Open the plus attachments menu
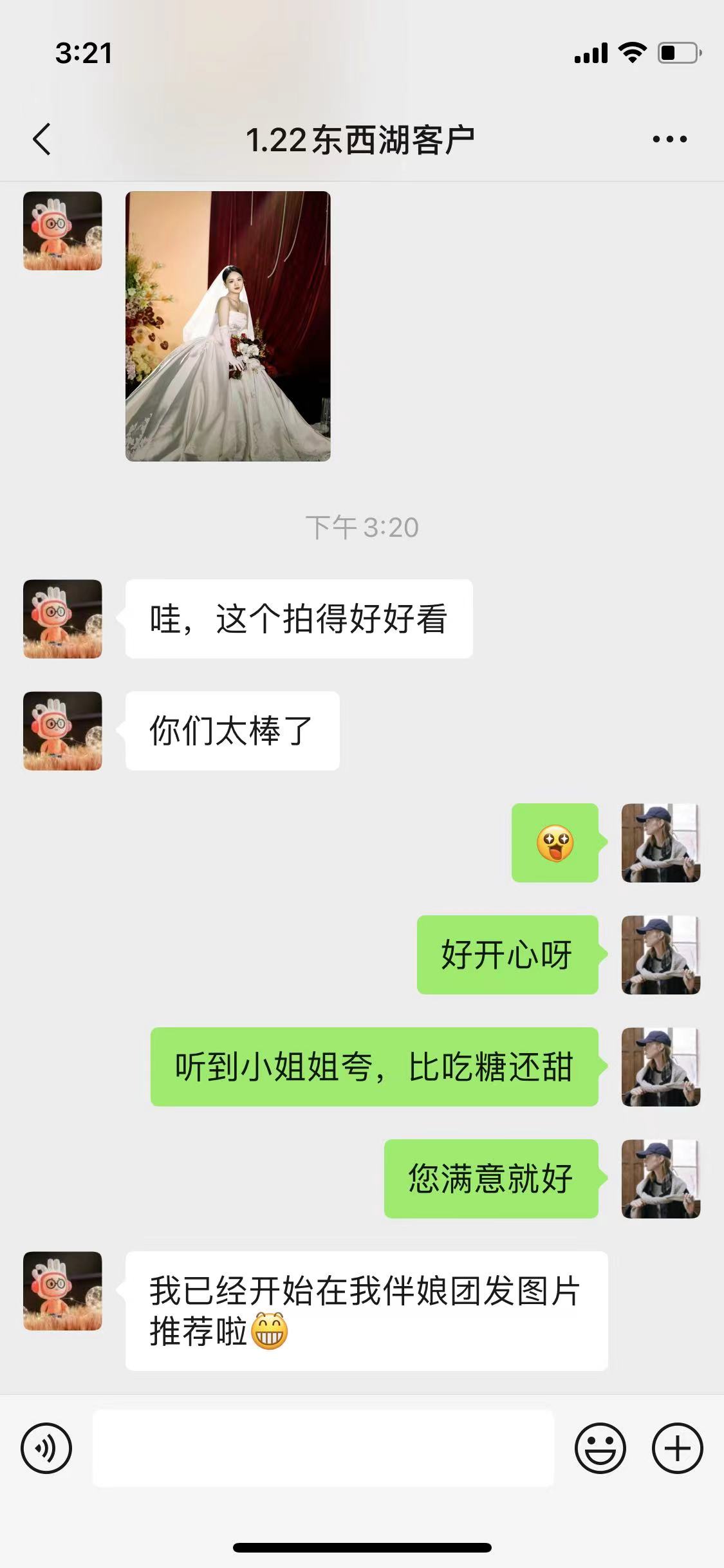The height and width of the screenshot is (1568, 724). click(x=678, y=1448)
